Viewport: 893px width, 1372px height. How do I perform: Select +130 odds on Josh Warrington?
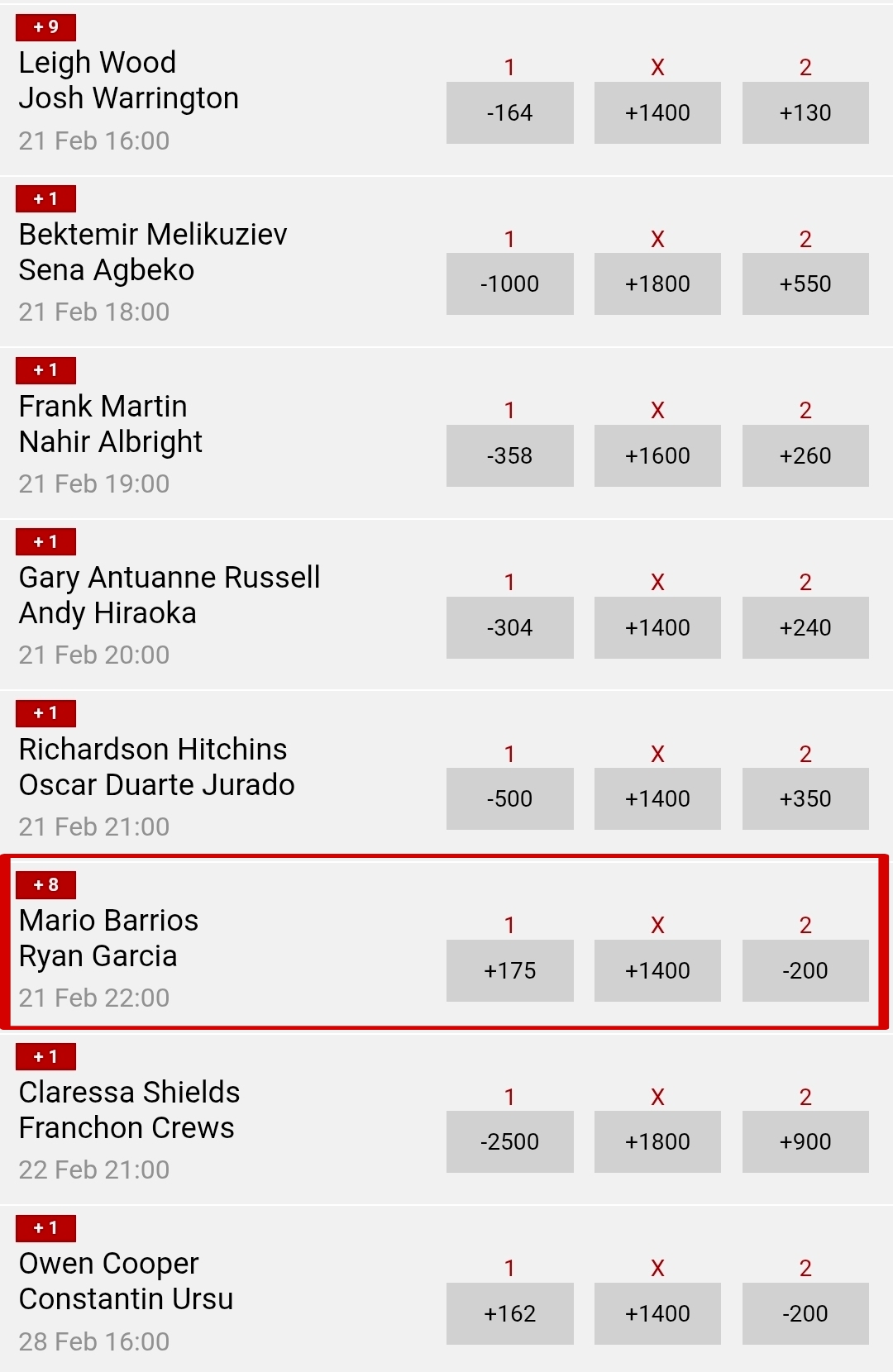point(805,112)
